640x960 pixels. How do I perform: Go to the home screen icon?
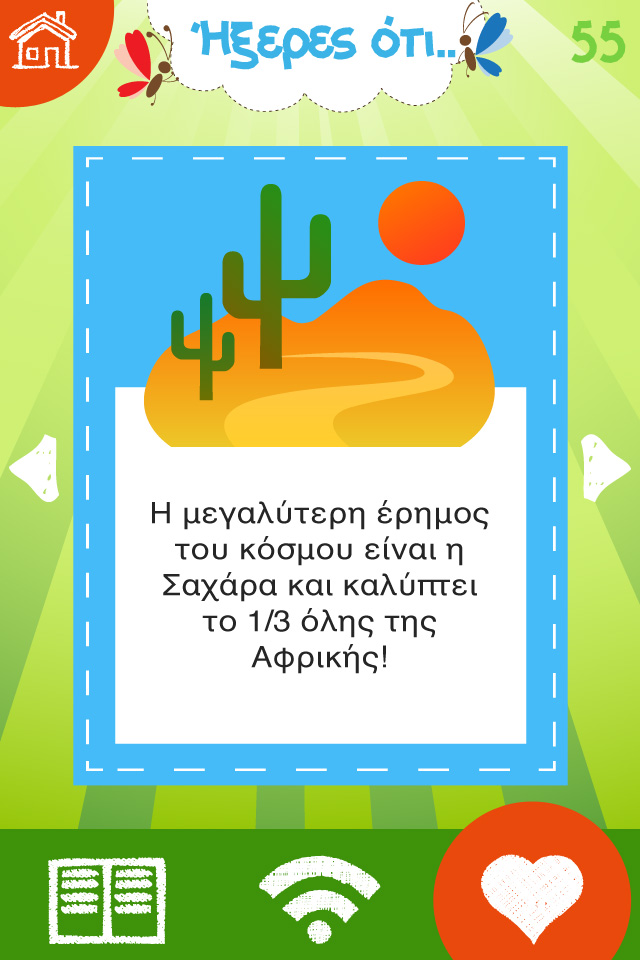point(42,40)
